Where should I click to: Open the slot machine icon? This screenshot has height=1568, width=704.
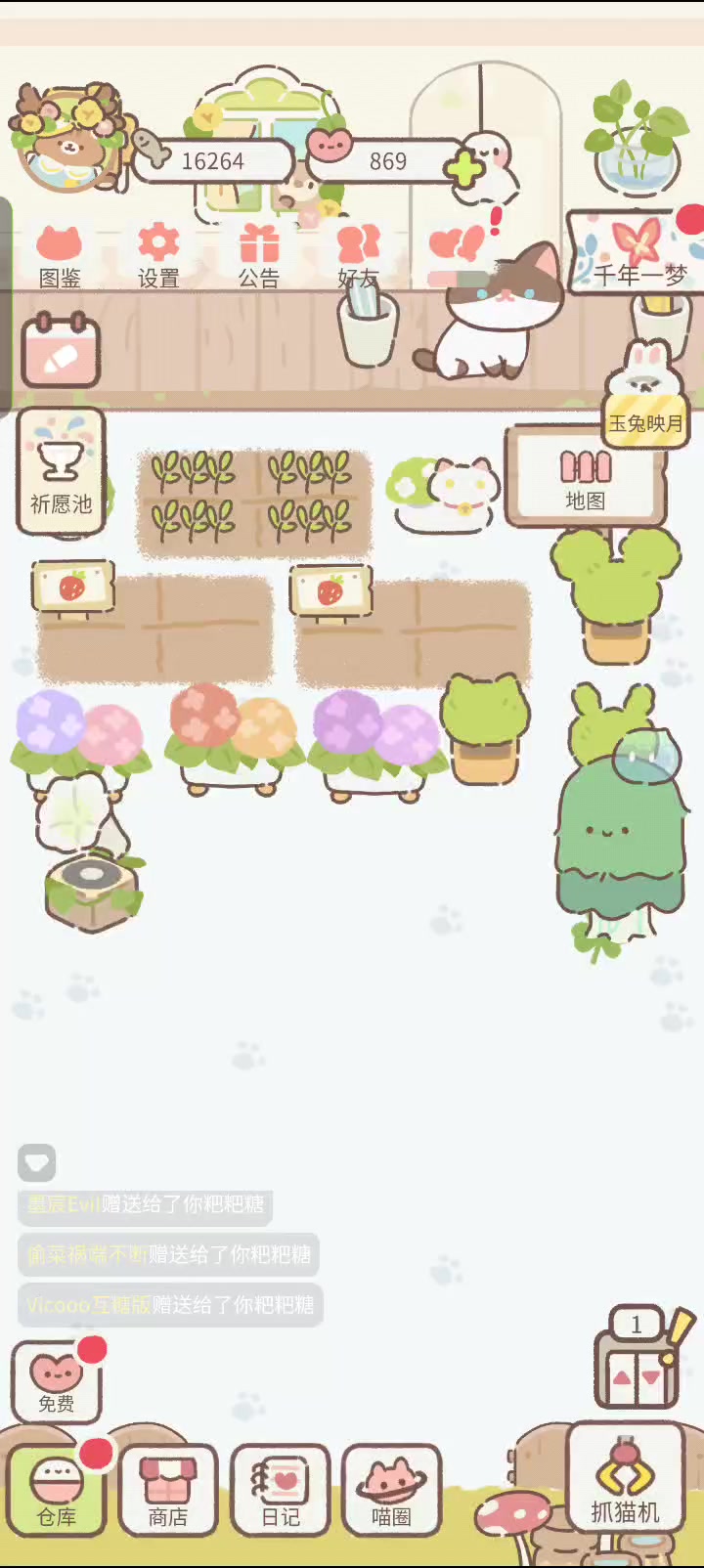pos(638,1361)
